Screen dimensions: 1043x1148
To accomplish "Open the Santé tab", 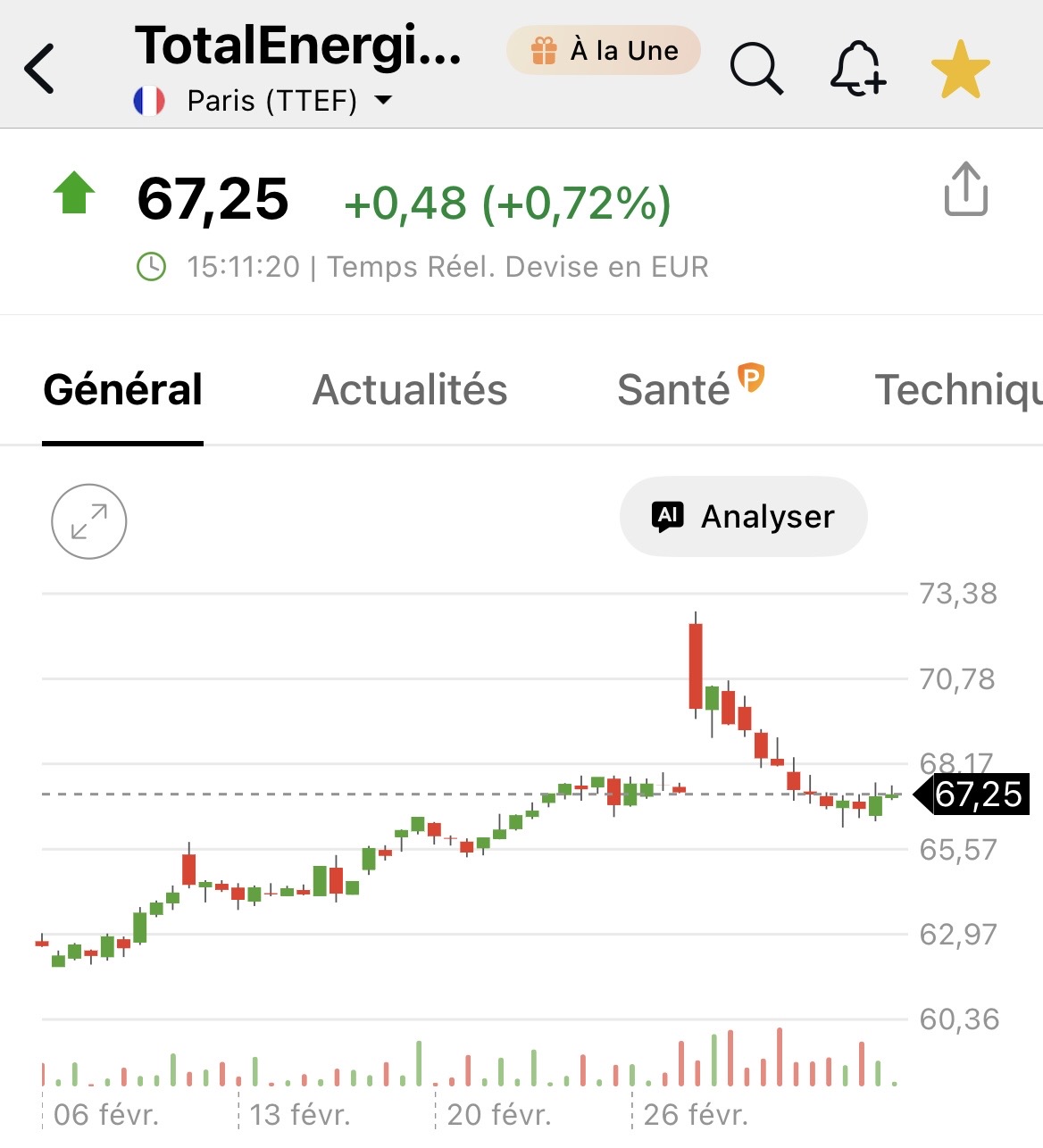I will tap(675, 390).
